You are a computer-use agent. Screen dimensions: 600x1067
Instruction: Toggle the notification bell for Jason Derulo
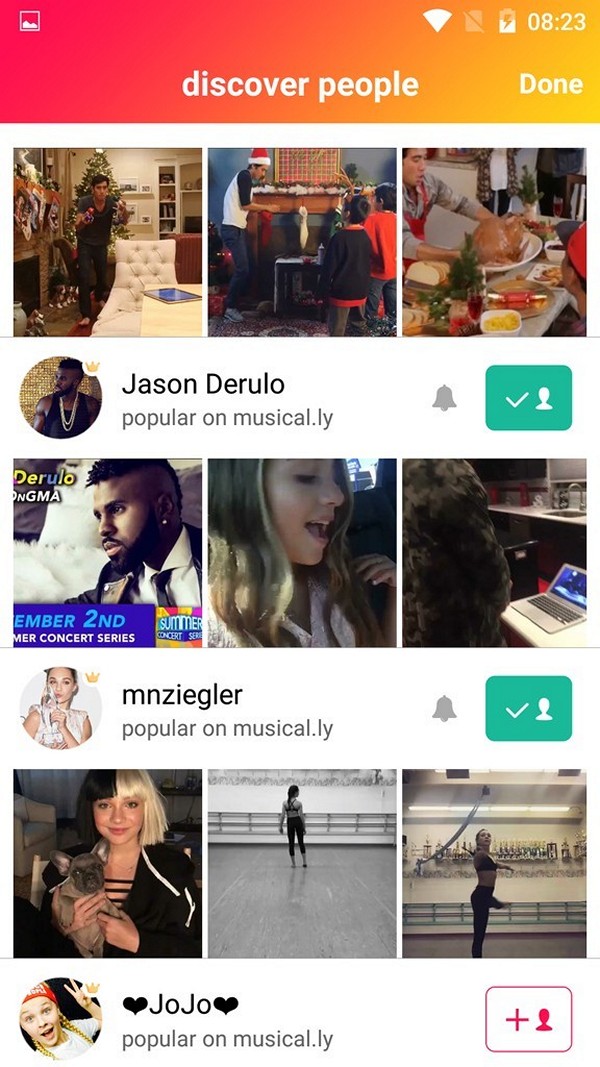[444, 398]
